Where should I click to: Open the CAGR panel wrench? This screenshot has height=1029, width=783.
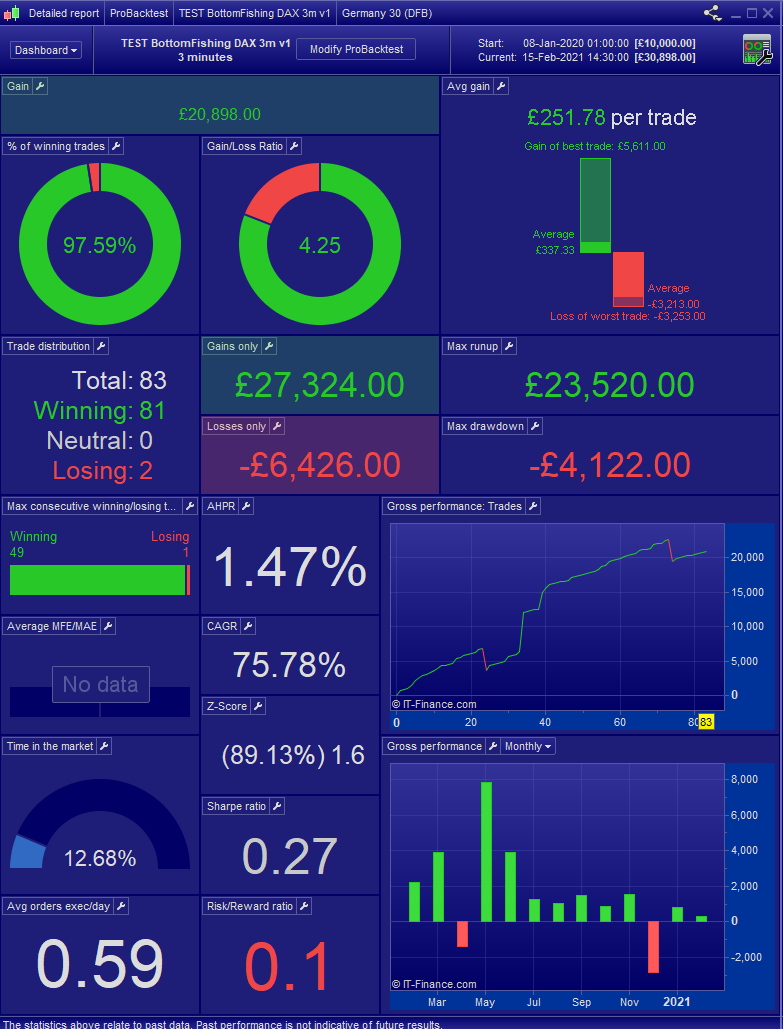tap(248, 627)
